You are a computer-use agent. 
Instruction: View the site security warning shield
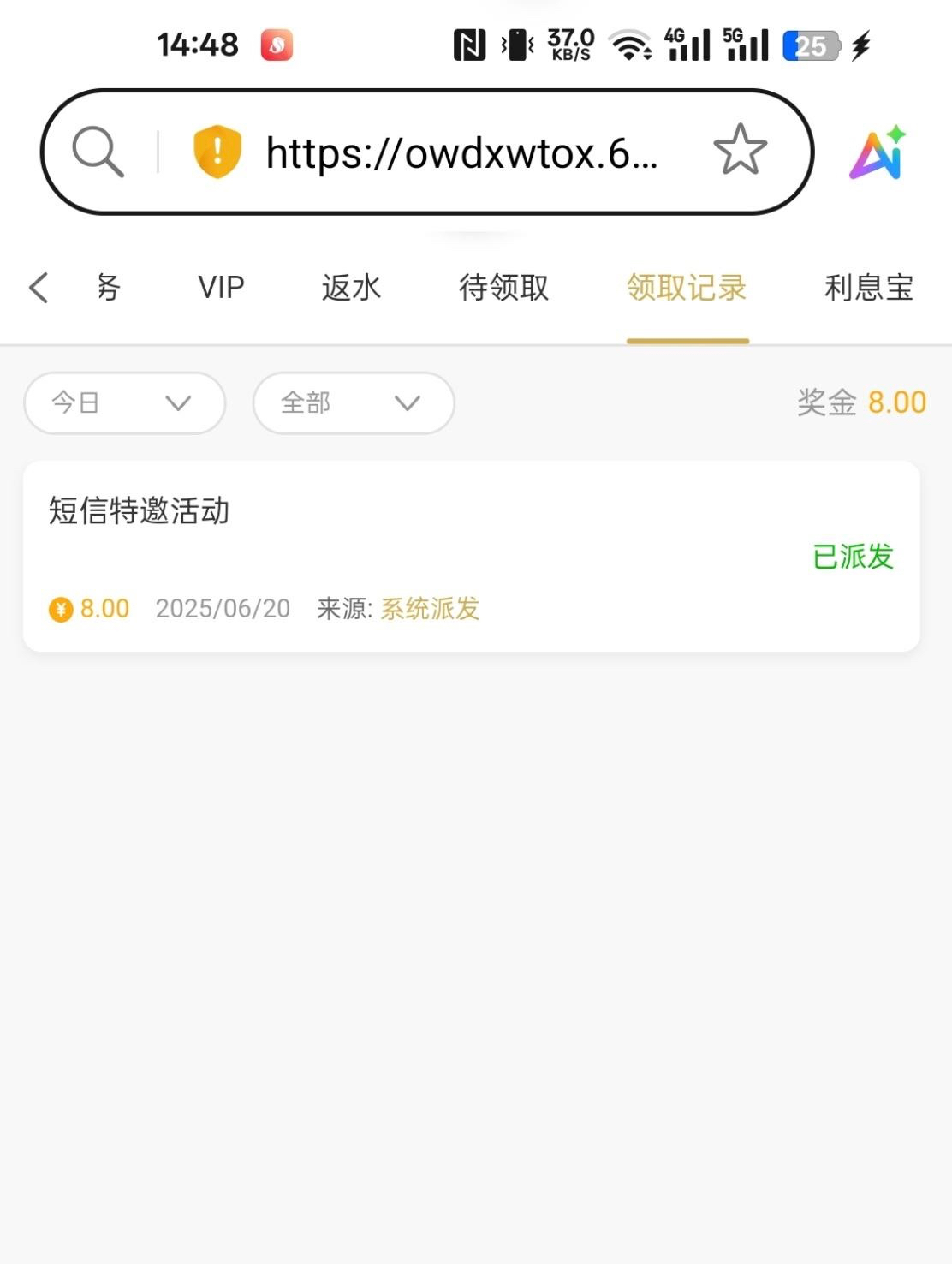point(217,152)
